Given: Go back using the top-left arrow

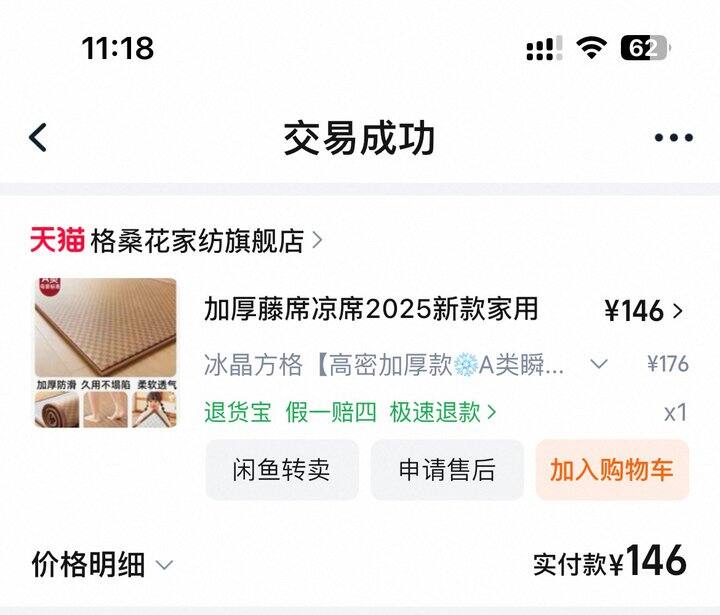Looking at the screenshot, I should [x=38, y=138].
